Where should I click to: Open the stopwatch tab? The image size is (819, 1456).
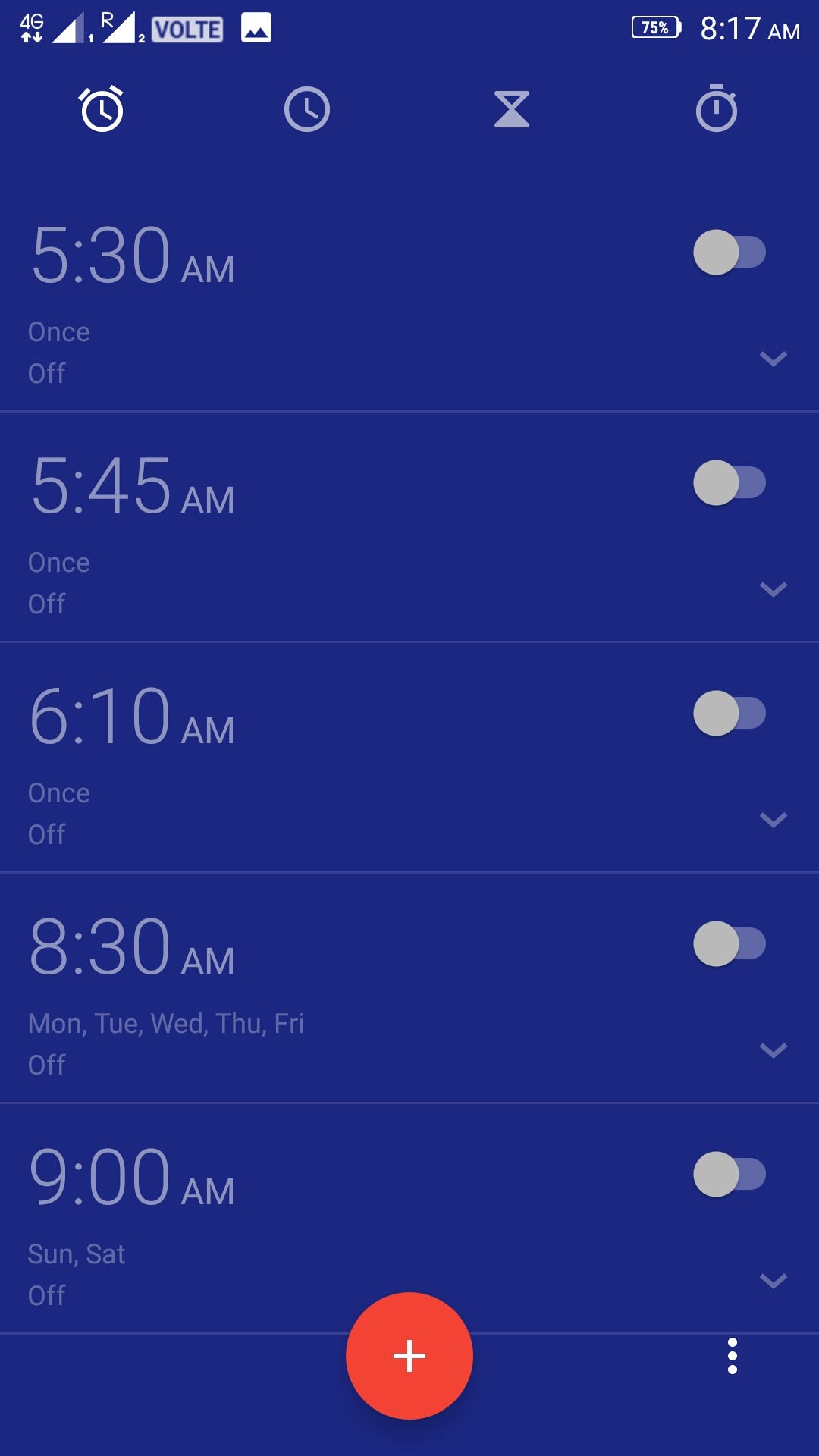point(717,110)
